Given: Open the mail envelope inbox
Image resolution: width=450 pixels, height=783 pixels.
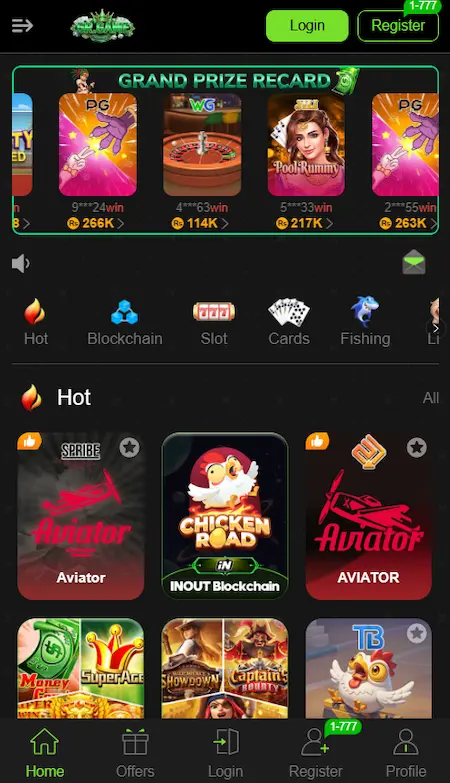Looking at the screenshot, I should coord(414,262).
